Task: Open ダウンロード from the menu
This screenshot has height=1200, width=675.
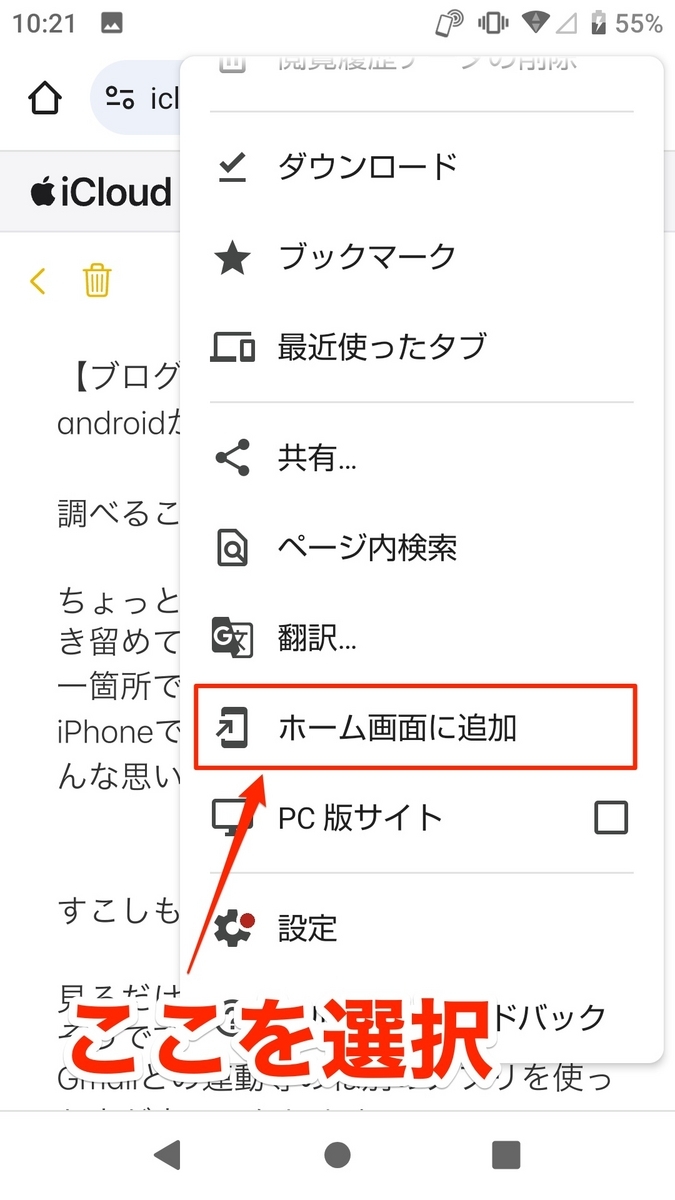Action: [x=367, y=167]
